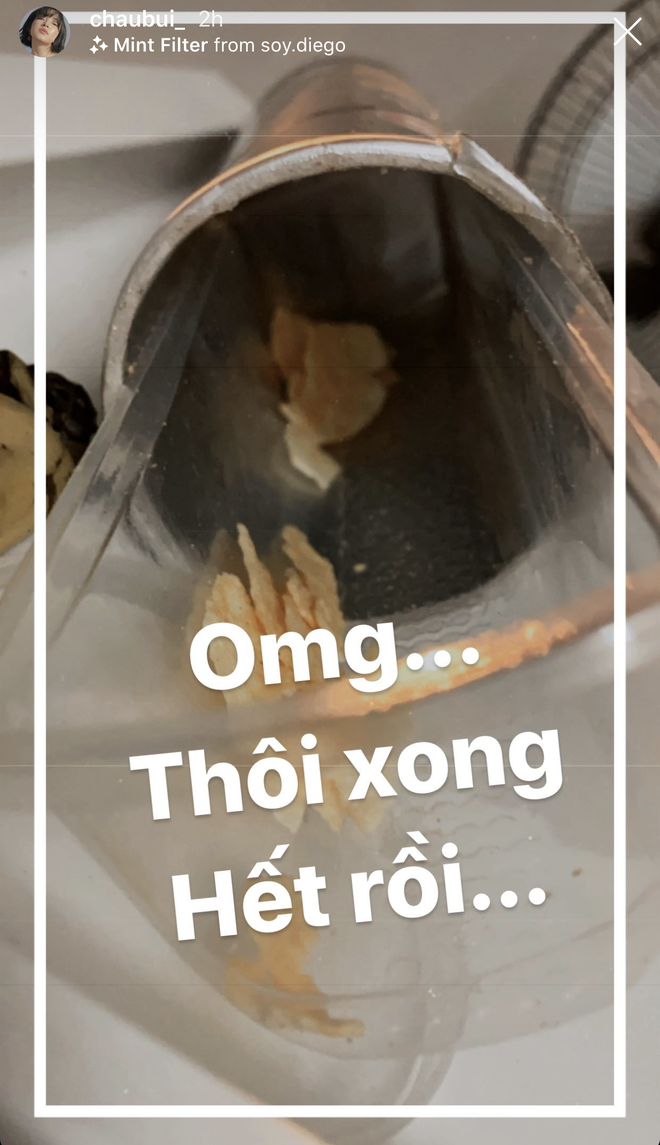
Task: Open Mint Filter by soy.diego
Action: [x=160, y=45]
